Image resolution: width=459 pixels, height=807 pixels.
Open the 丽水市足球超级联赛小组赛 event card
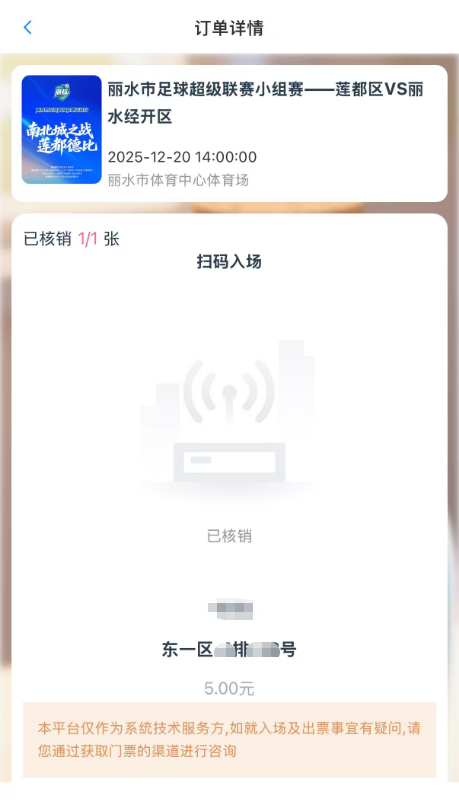(230, 133)
